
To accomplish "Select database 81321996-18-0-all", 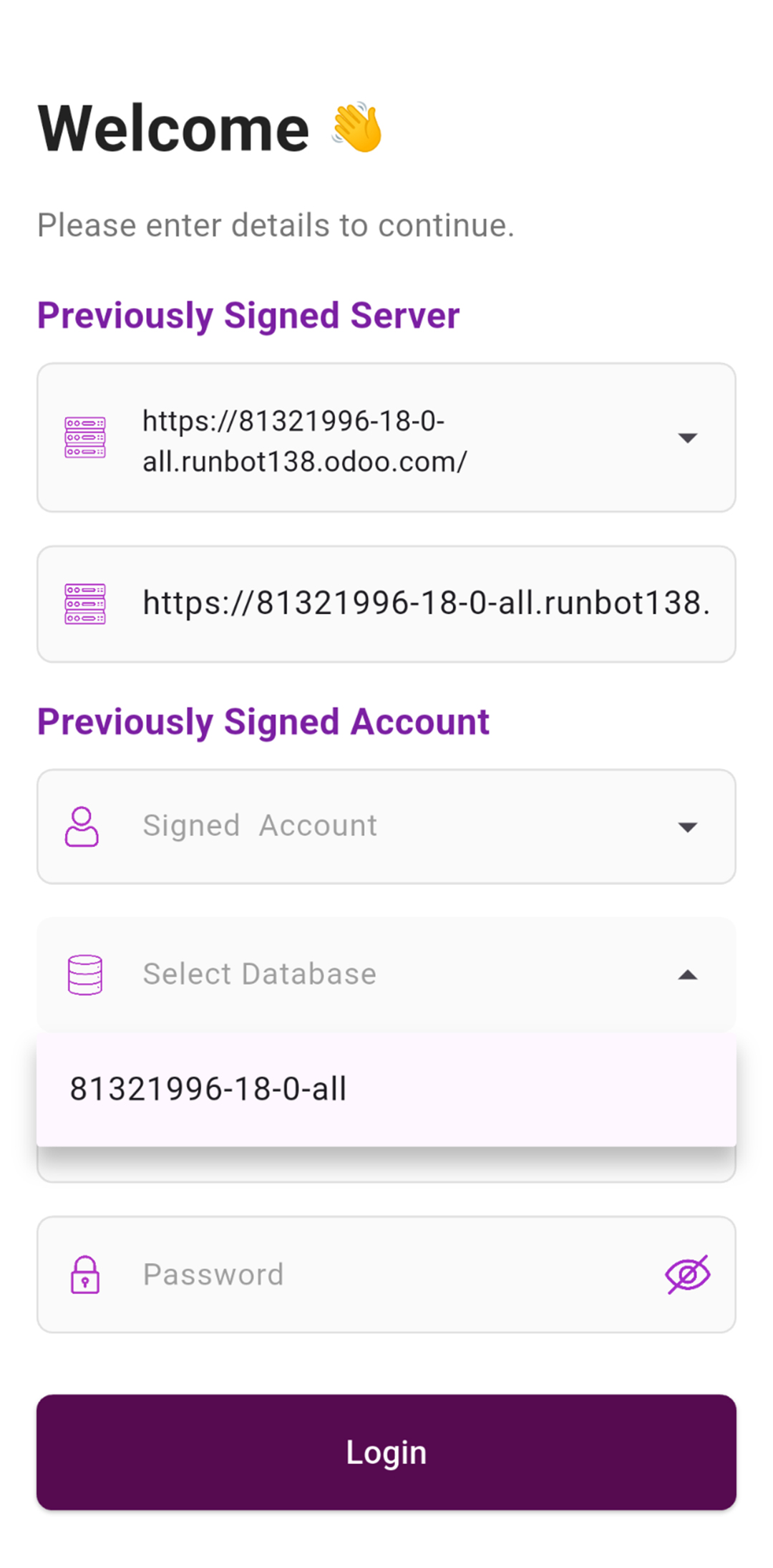I will (208, 1089).
